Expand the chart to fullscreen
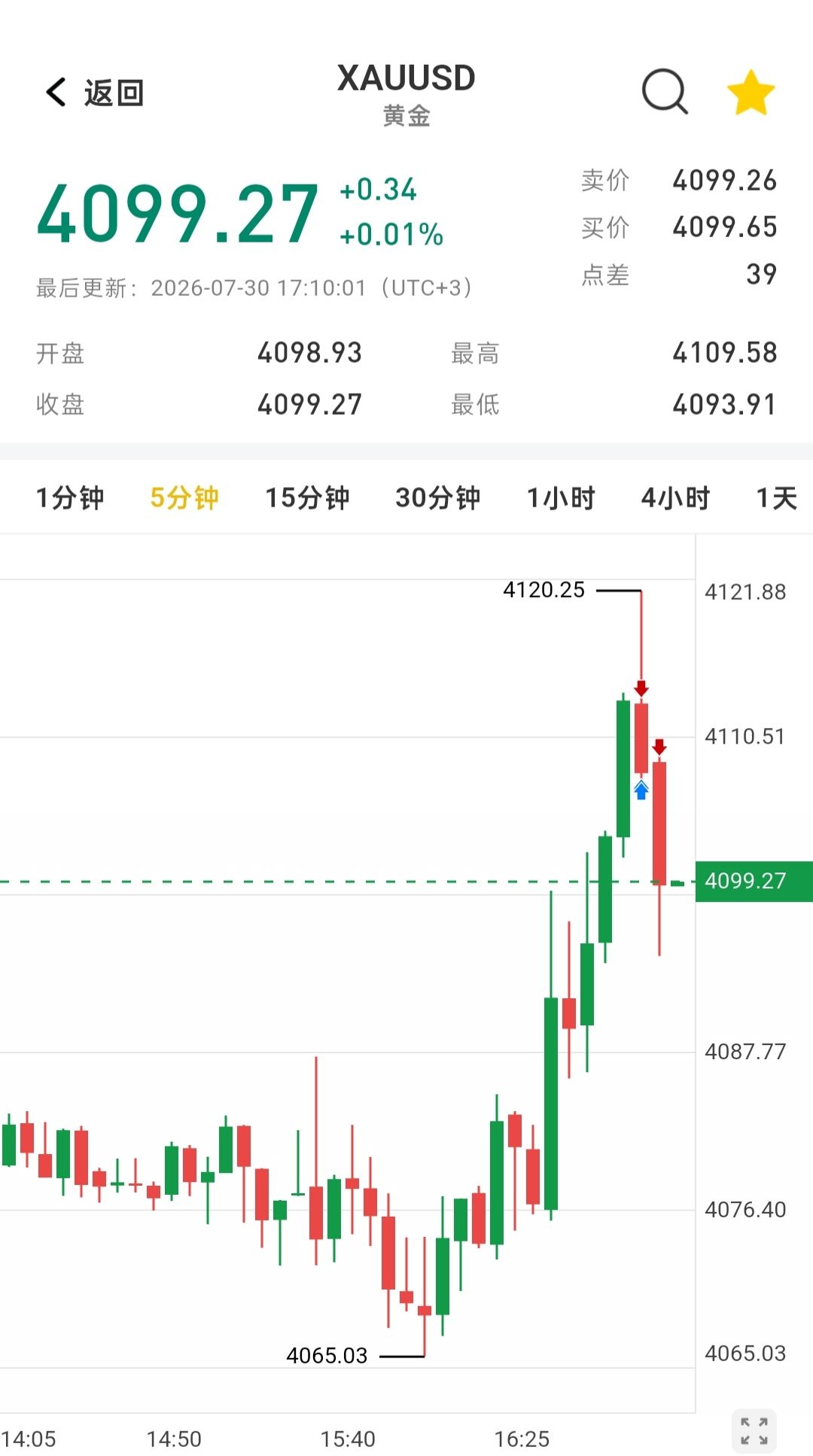The height and width of the screenshot is (1456, 813). (754, 1431)
